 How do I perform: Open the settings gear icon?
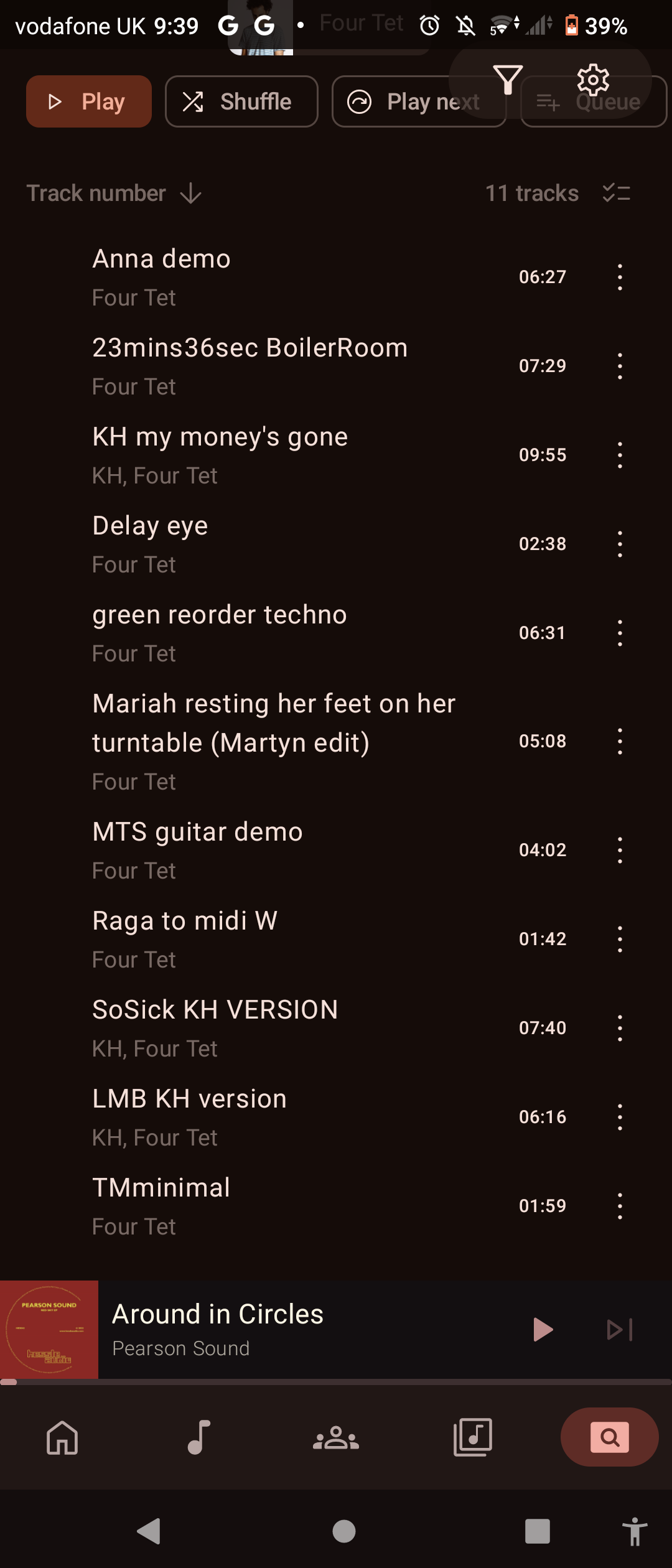tap(592, 80)
